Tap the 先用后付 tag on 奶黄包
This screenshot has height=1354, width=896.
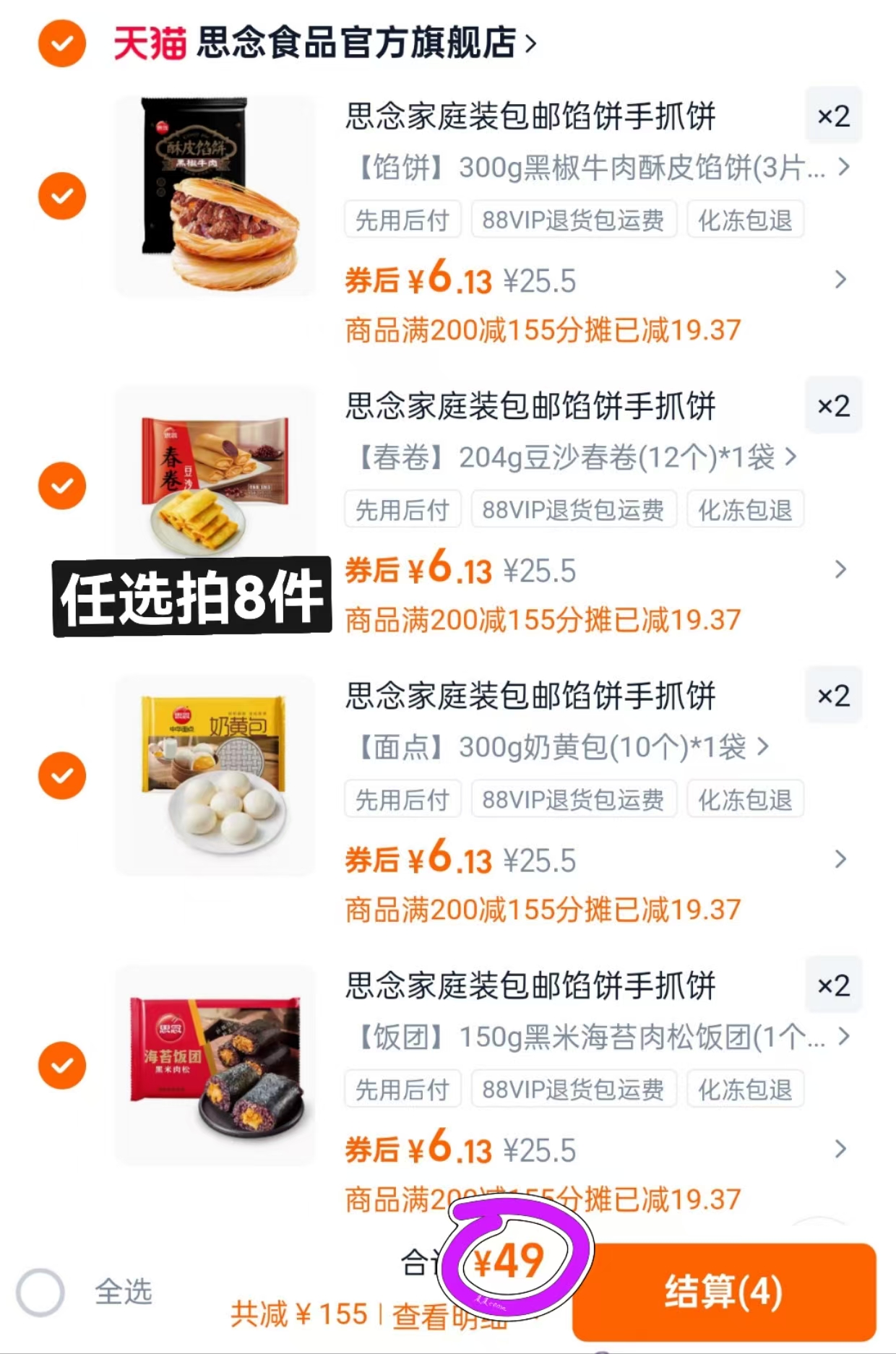tap(402, 798)
